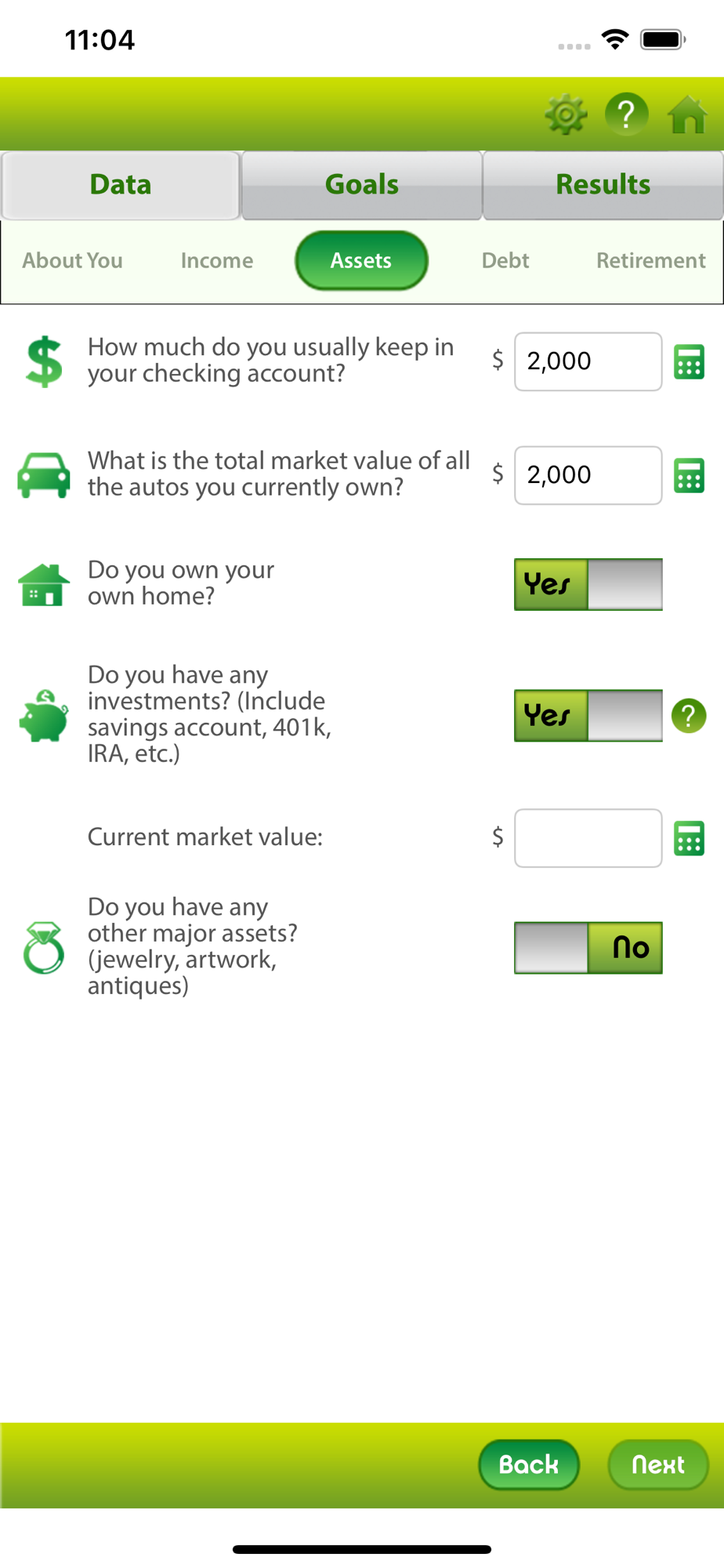Viewport: 724px width, 1568px height.
Task: Open help from the top bar
Action: point(626,114)
